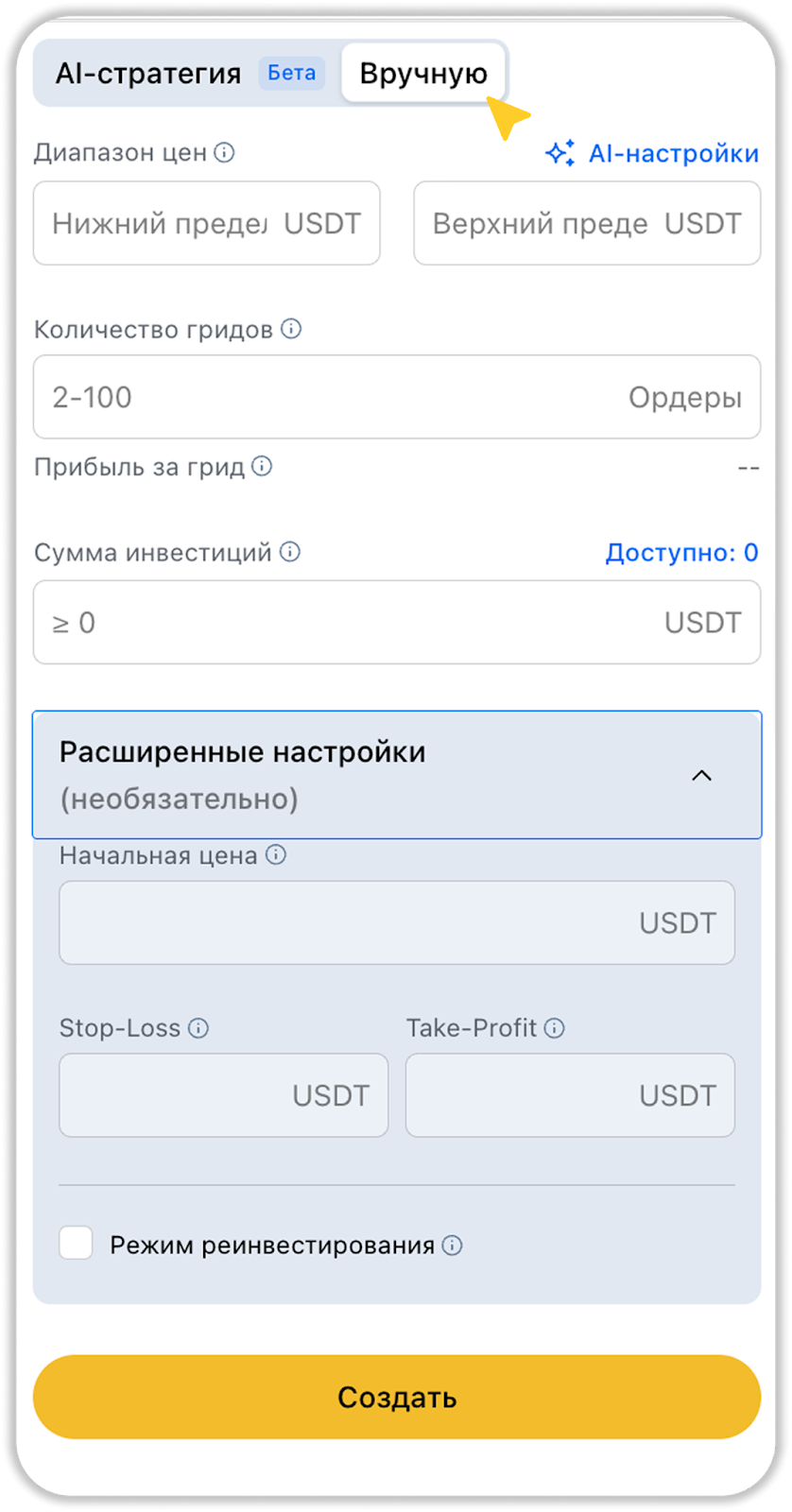Show info about Диапазон цен
Viewport: 792px width, 1512px height.
point(224,152)
